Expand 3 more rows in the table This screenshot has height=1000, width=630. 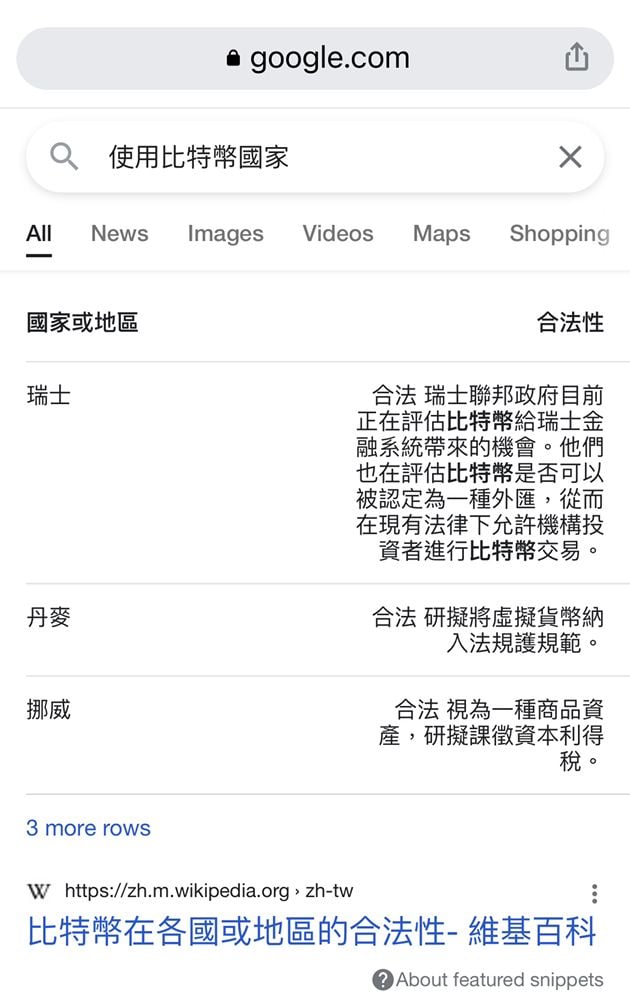point(88,828)
